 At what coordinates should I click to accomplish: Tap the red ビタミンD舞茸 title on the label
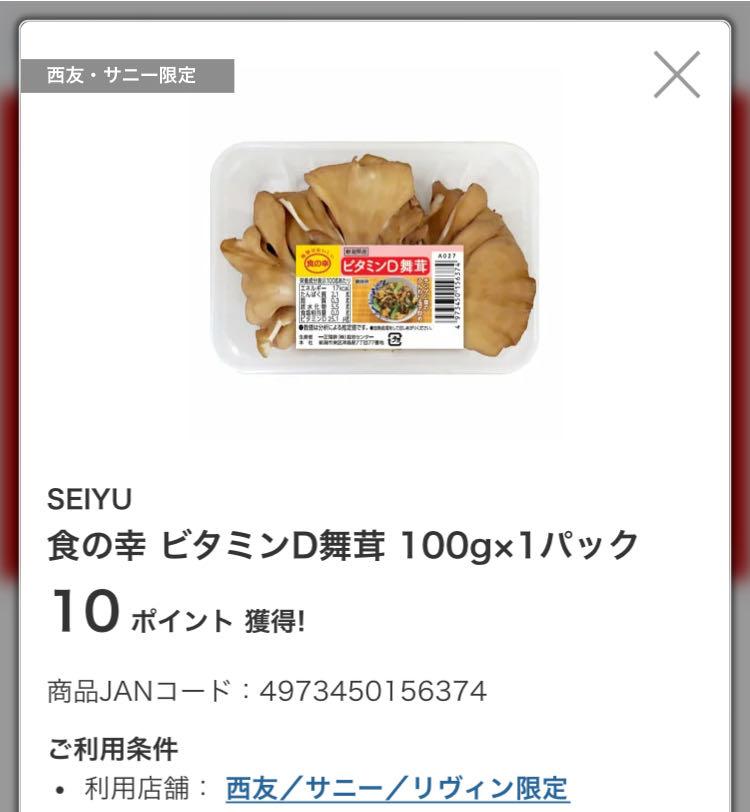coord(386,264)
